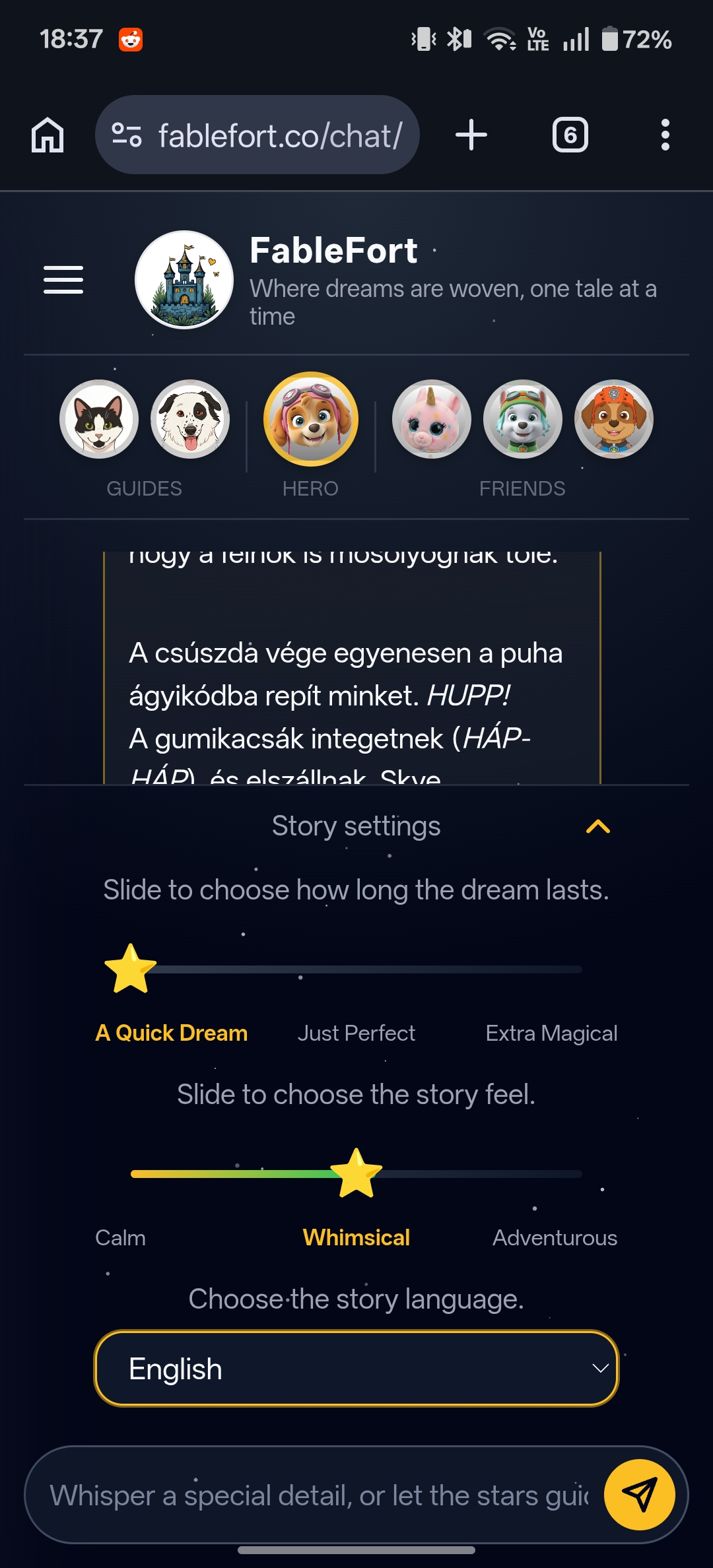Select the orange-helmet pup friend avatar
The width and height of the screenshot is (713, 1568).
tap(614, 419)
